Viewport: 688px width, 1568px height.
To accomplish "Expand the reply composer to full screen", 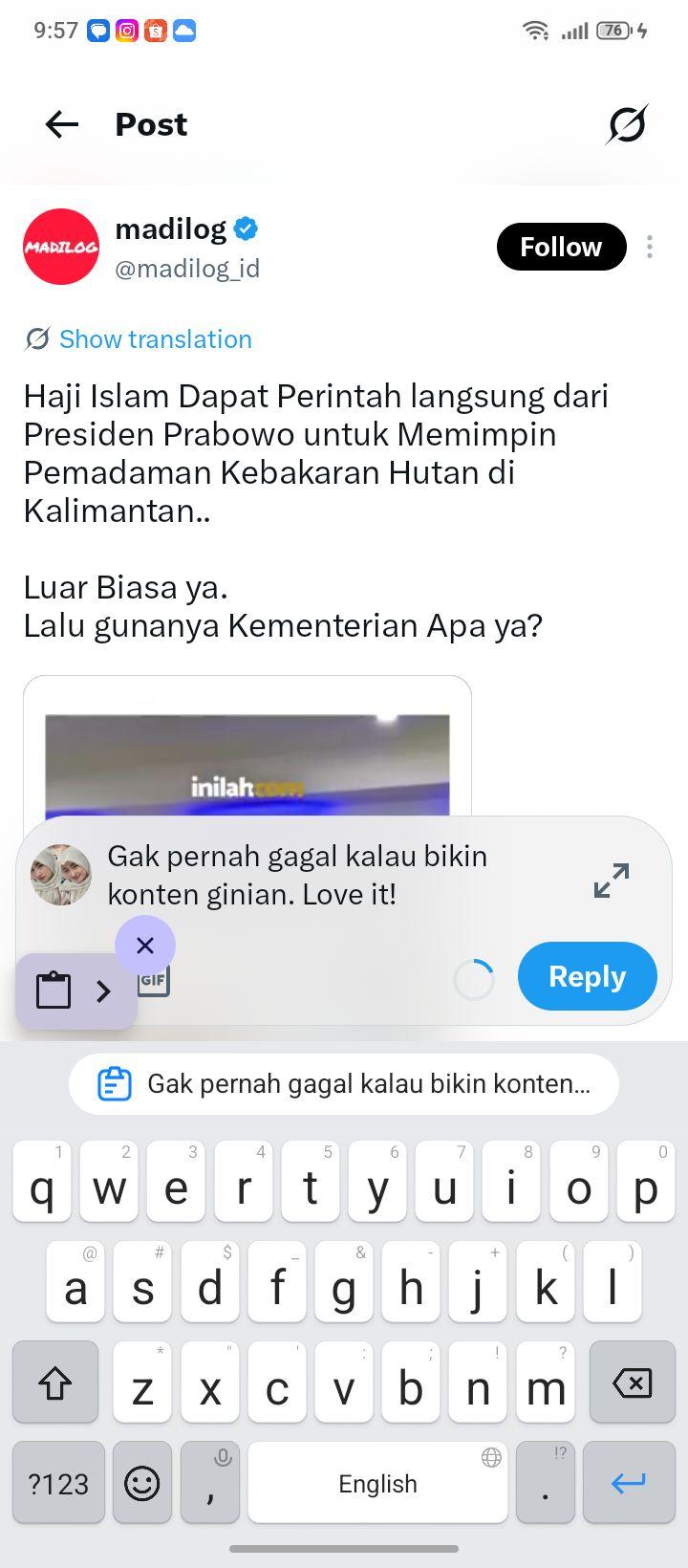I will 612,881.
